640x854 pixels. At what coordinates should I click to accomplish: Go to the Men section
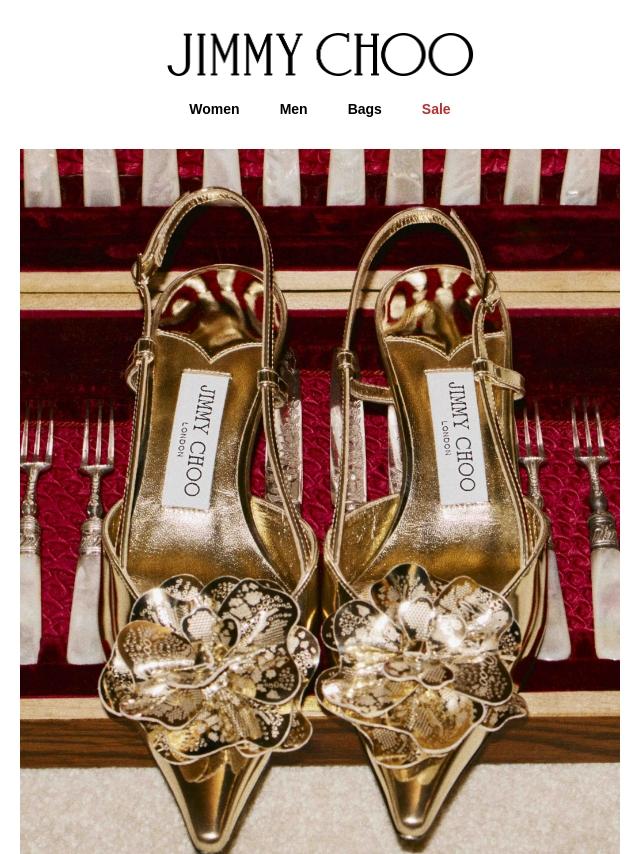[x=293, y=109]
